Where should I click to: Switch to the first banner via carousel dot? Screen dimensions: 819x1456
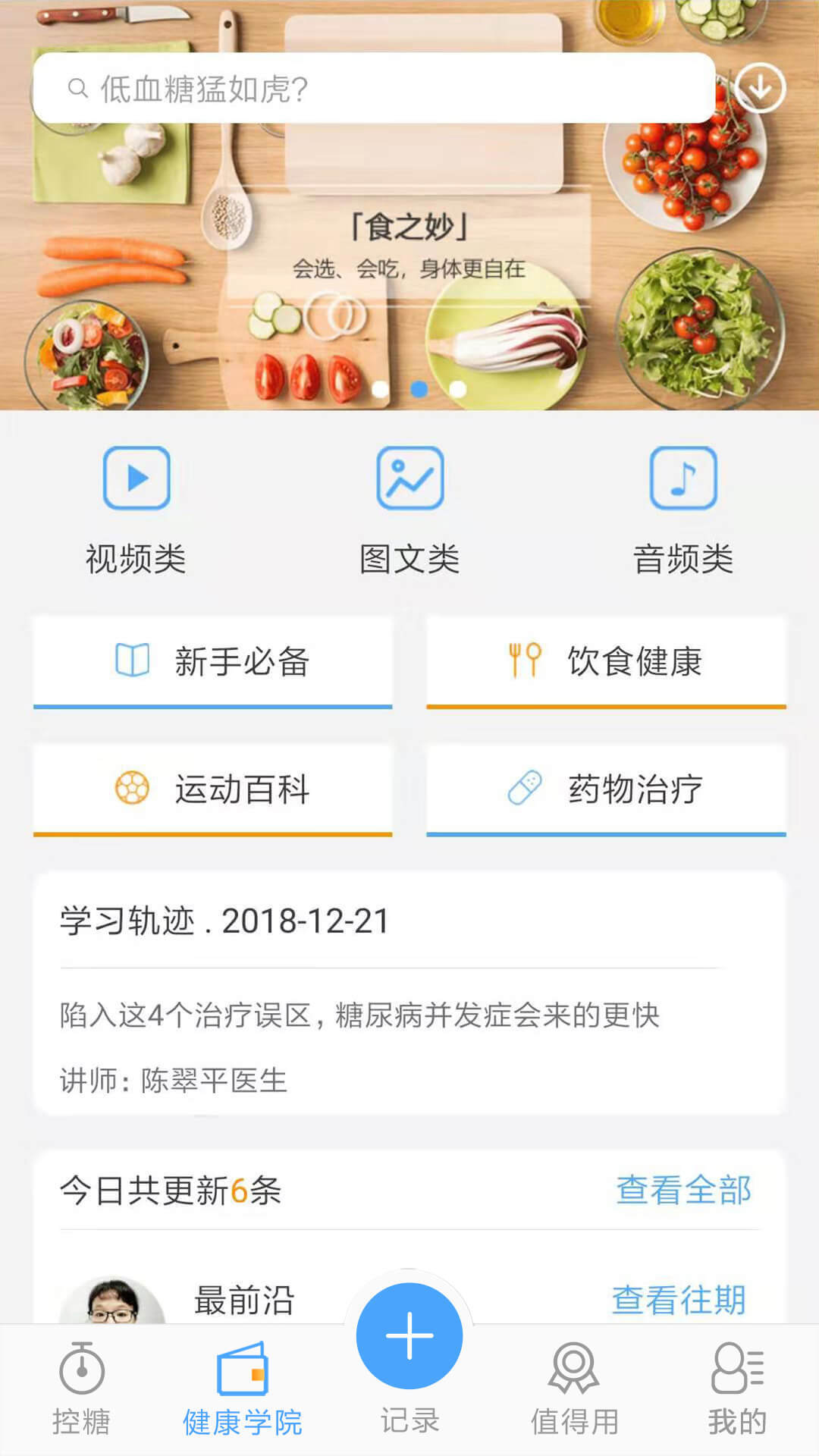point(378,388)
